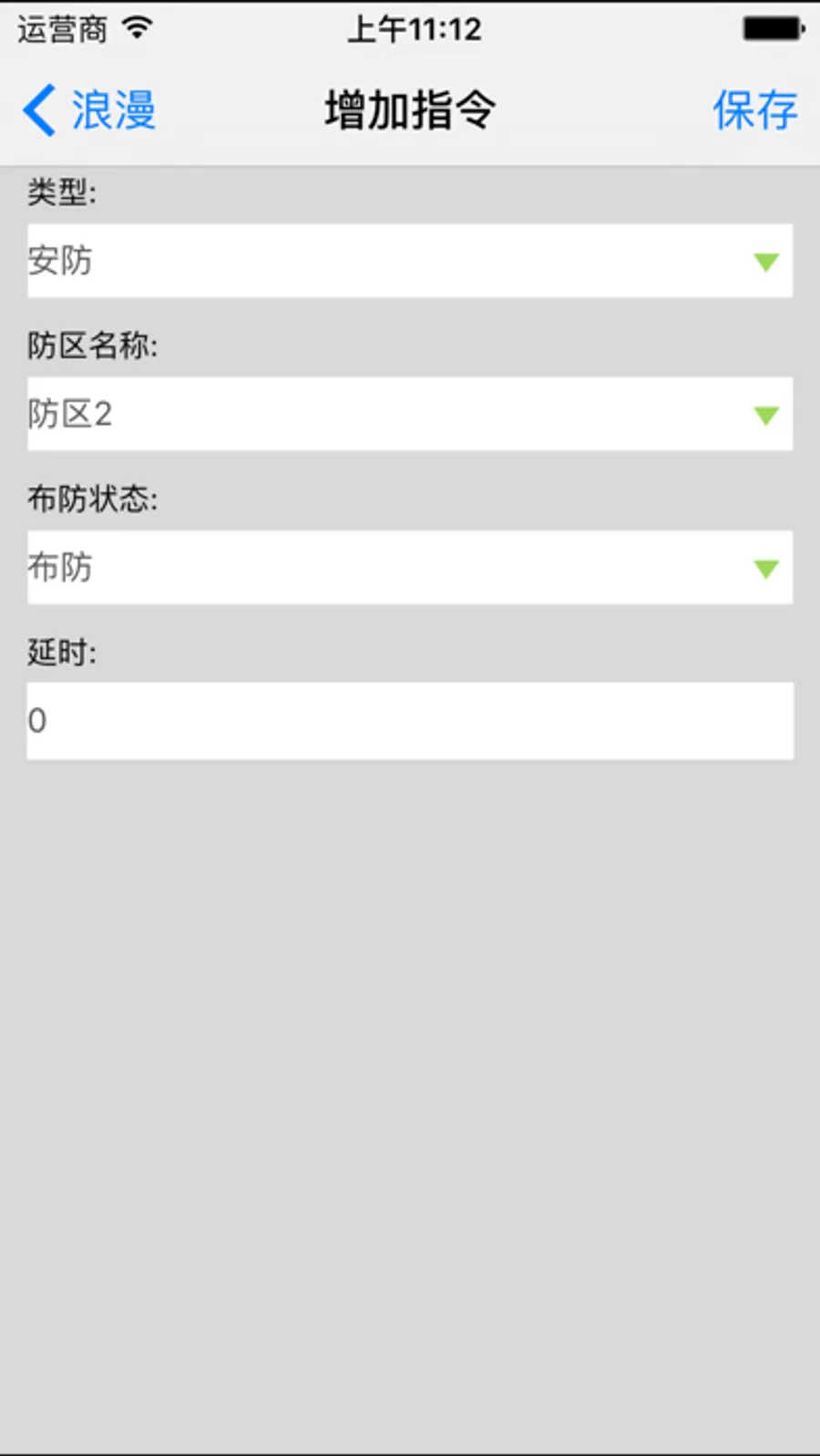Click the green arrow beside 防区2

(x=765, y=413)
